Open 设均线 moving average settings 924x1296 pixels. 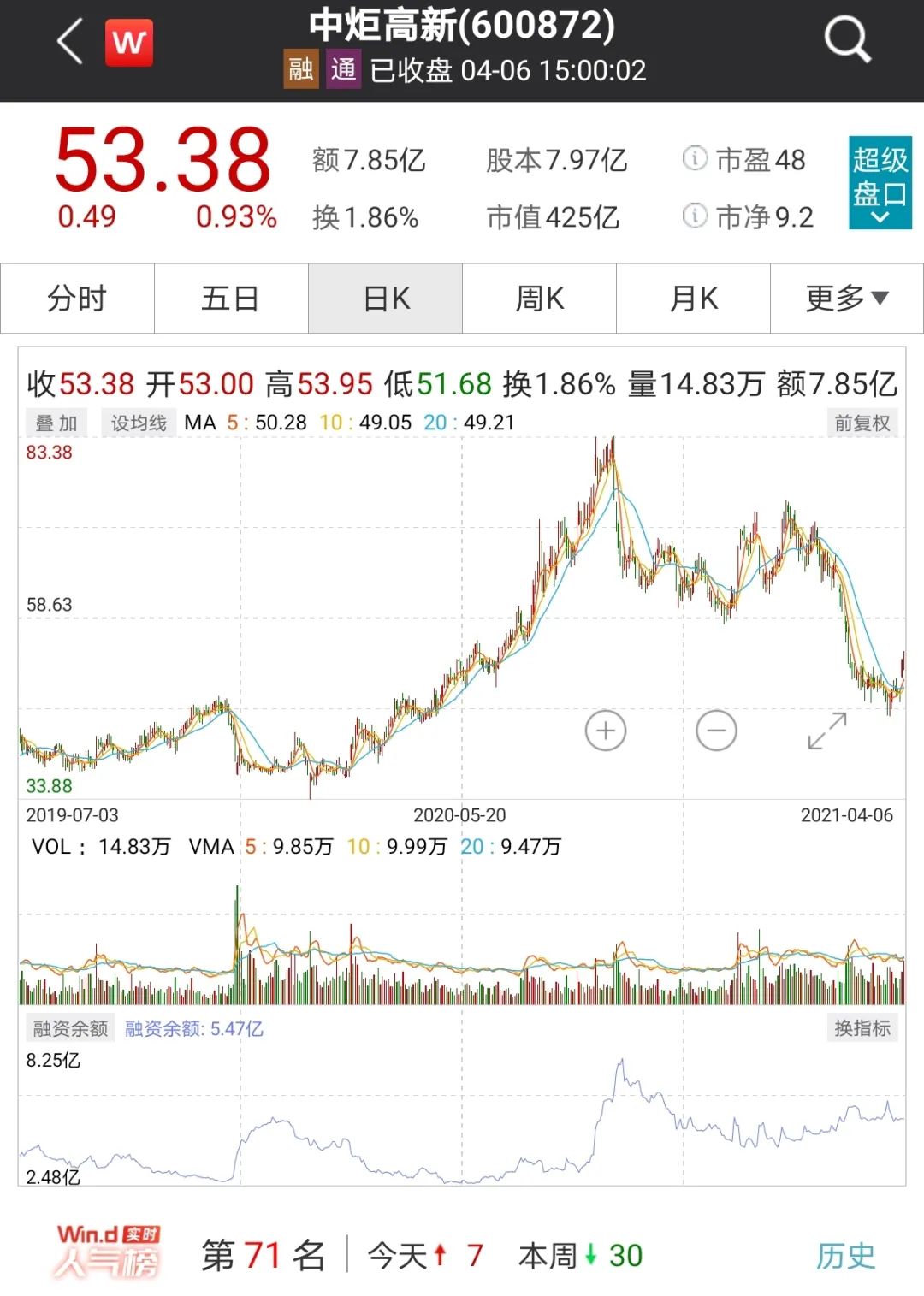[139, 423]
